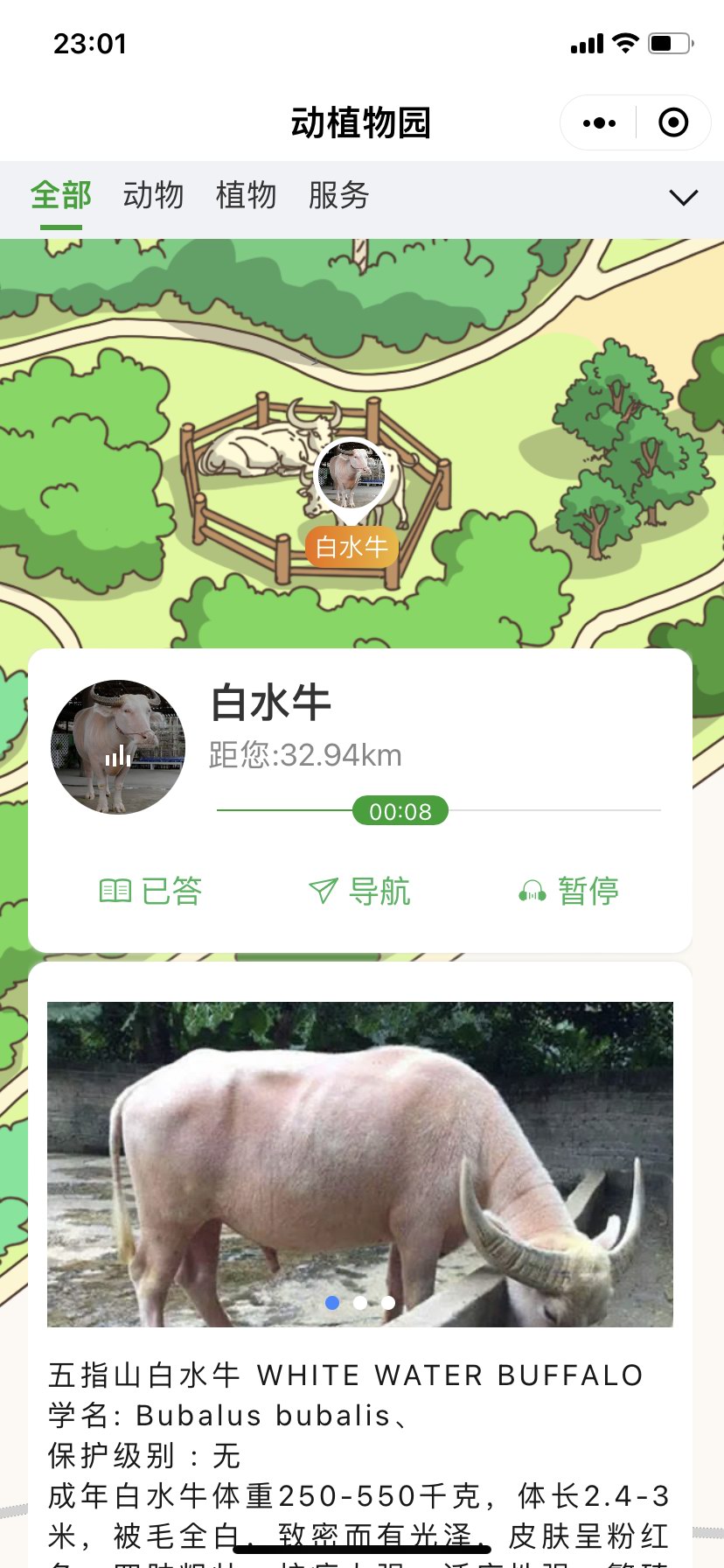The image size is (724, 1568).
Task: Tap the 白水牛 round audio thumbnail
Action: 118,747
